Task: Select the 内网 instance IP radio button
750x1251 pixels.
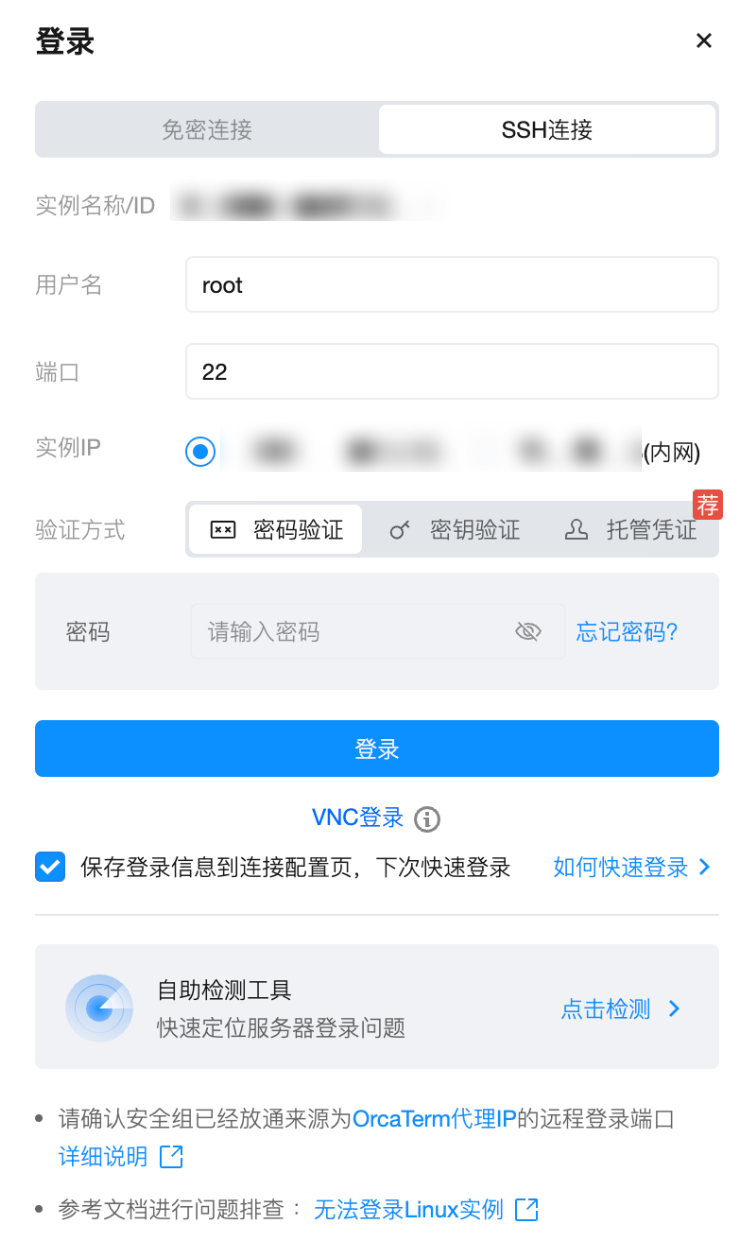Action: [x=201, y=452]
